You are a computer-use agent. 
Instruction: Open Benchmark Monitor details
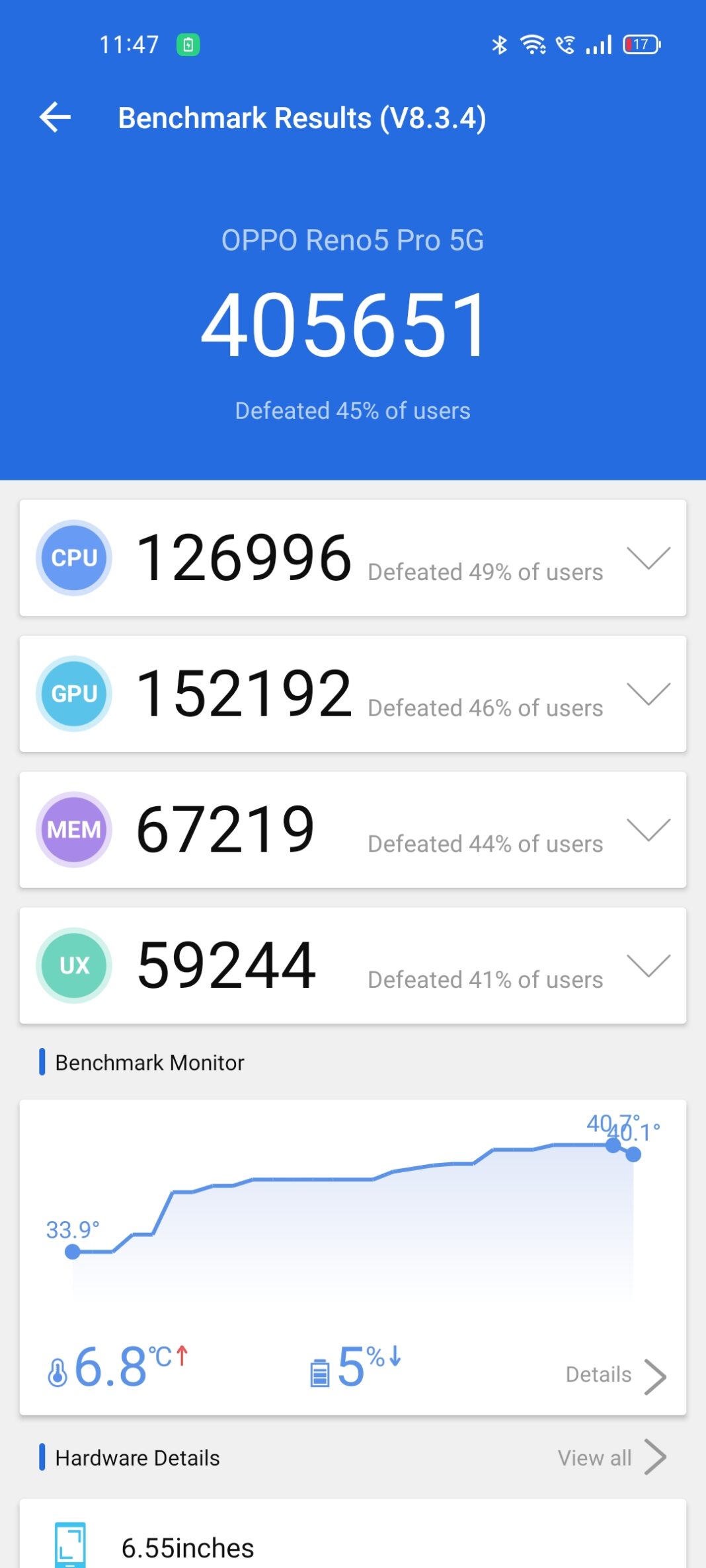(615, 1376)
